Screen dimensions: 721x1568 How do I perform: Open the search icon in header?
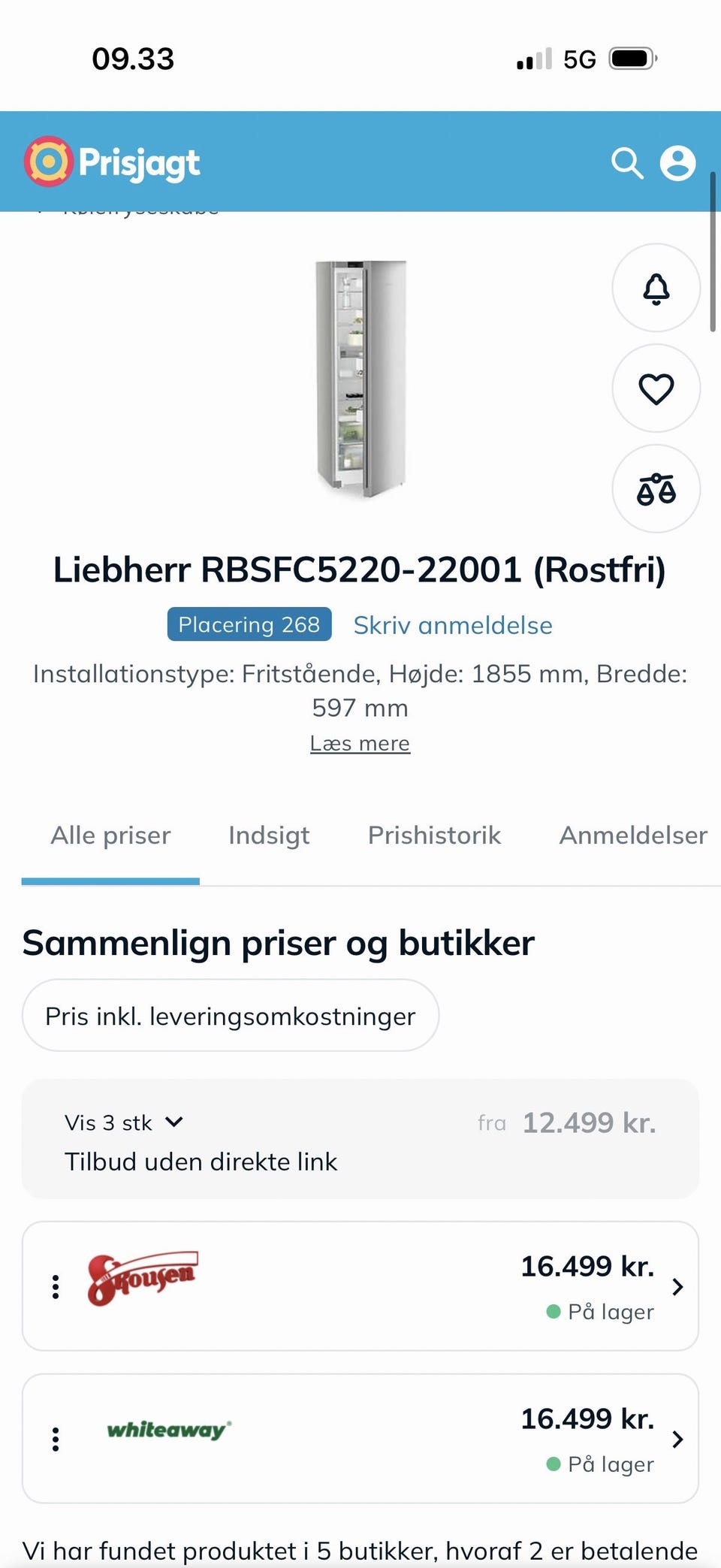click(x=627, y=163)
